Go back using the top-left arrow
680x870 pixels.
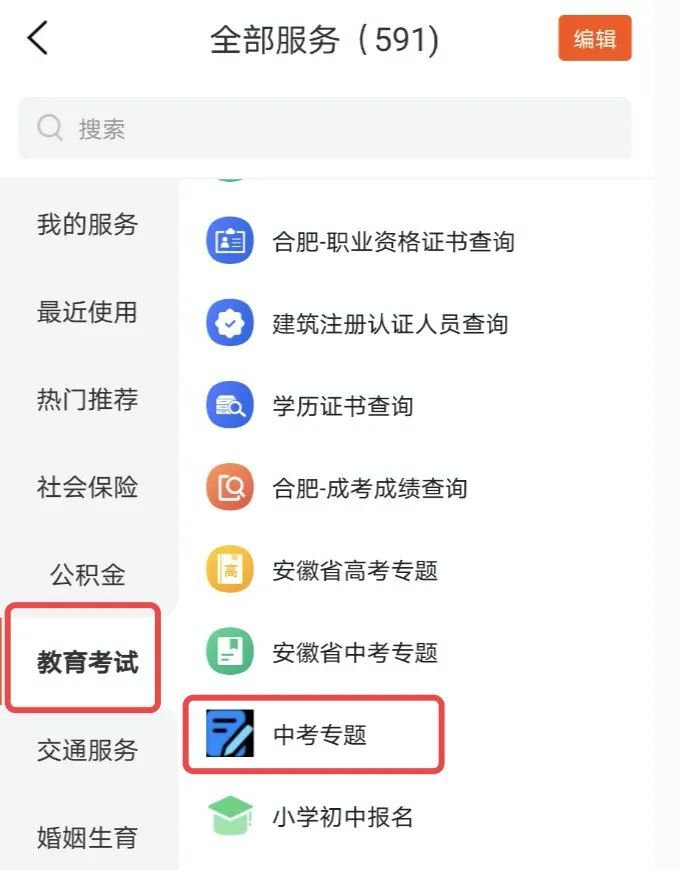click(x=38, y=39)
